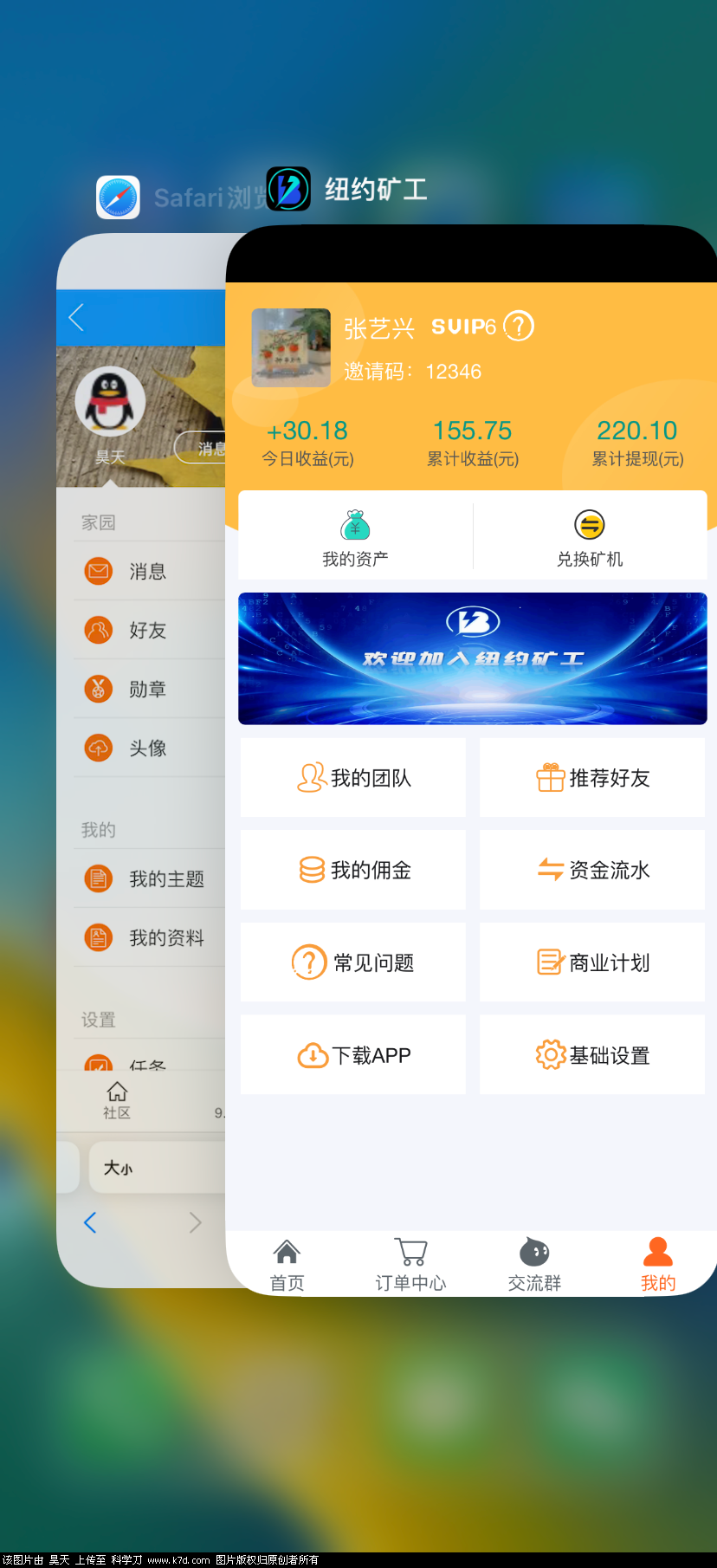Switch to the 订单中心 tab
717x1568 pixels.
click(x=410, y=1265)
